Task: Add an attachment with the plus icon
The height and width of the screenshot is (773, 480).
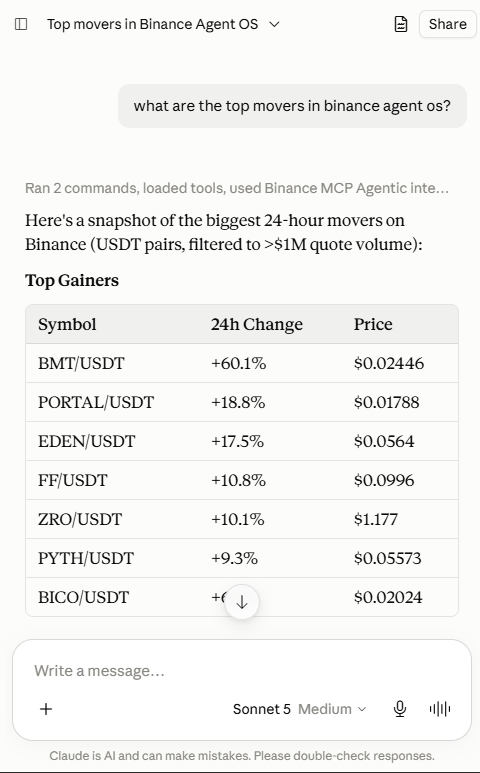Action: tap(46, 709)
